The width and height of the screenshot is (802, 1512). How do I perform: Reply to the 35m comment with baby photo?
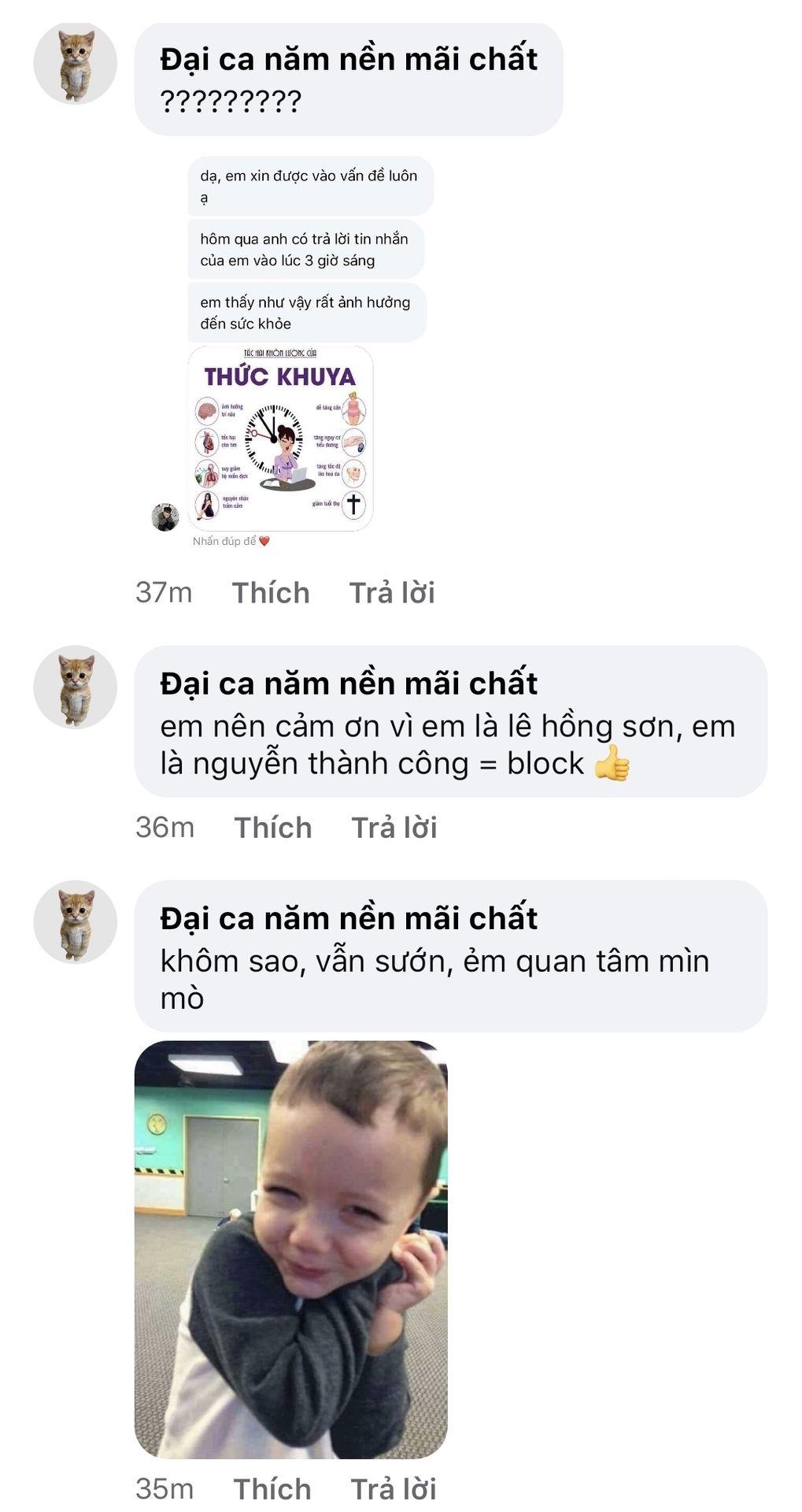(x=393, y=1489)
